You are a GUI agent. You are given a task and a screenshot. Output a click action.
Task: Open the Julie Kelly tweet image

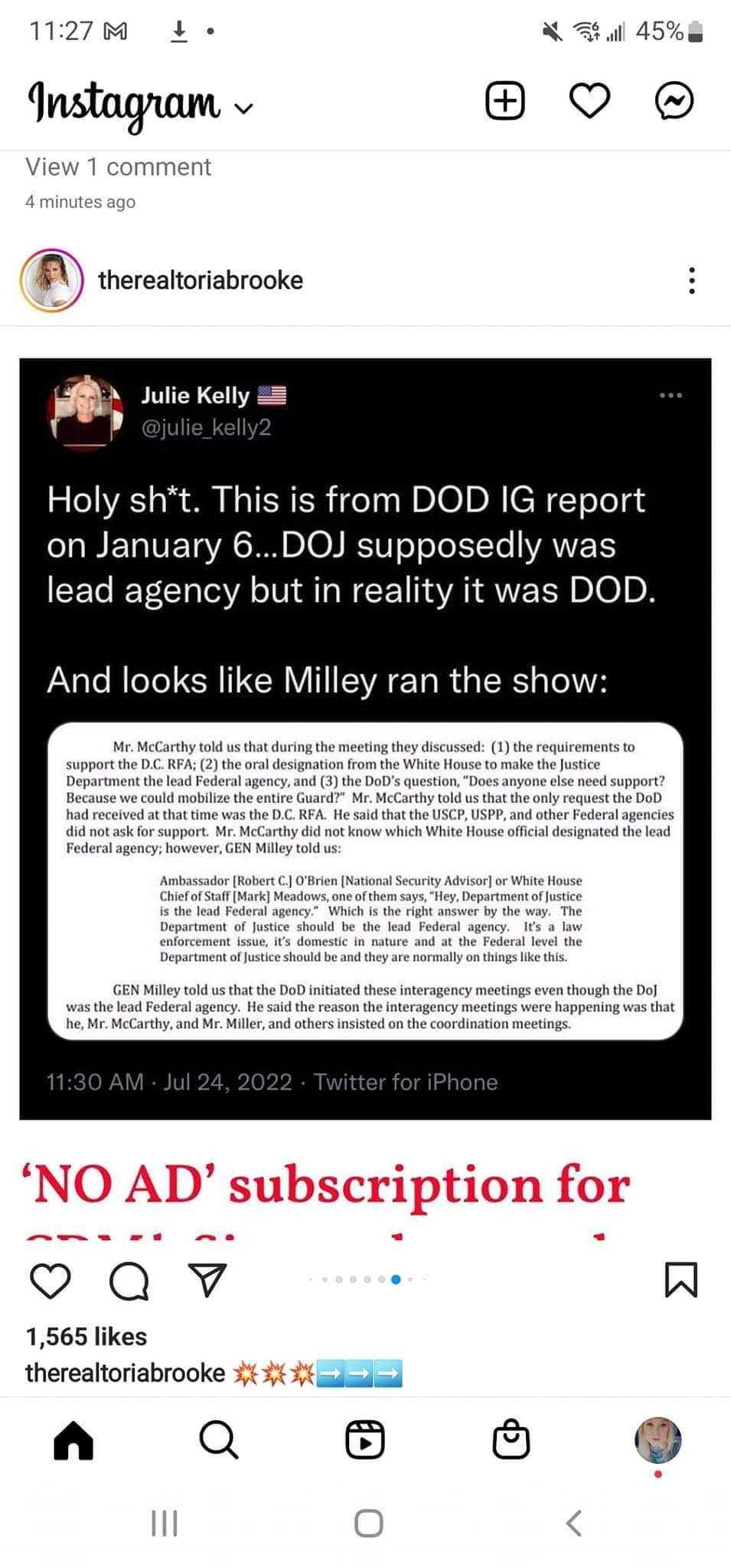(365, 738)
